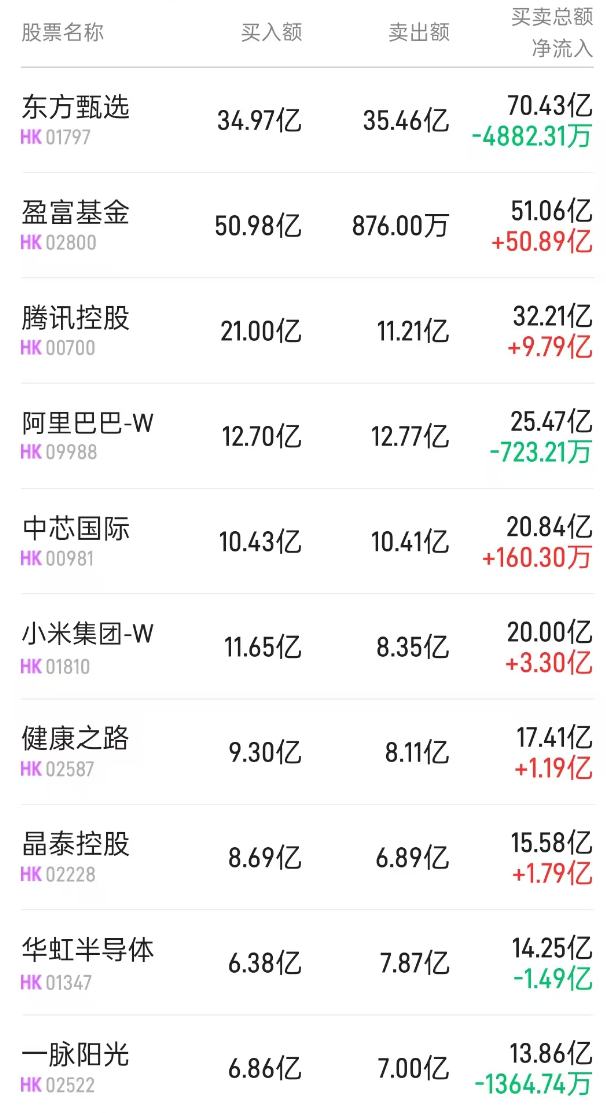View 晶泰控股 details
The height and width of the screenshot is (1113, 606).
click(76, 845)
